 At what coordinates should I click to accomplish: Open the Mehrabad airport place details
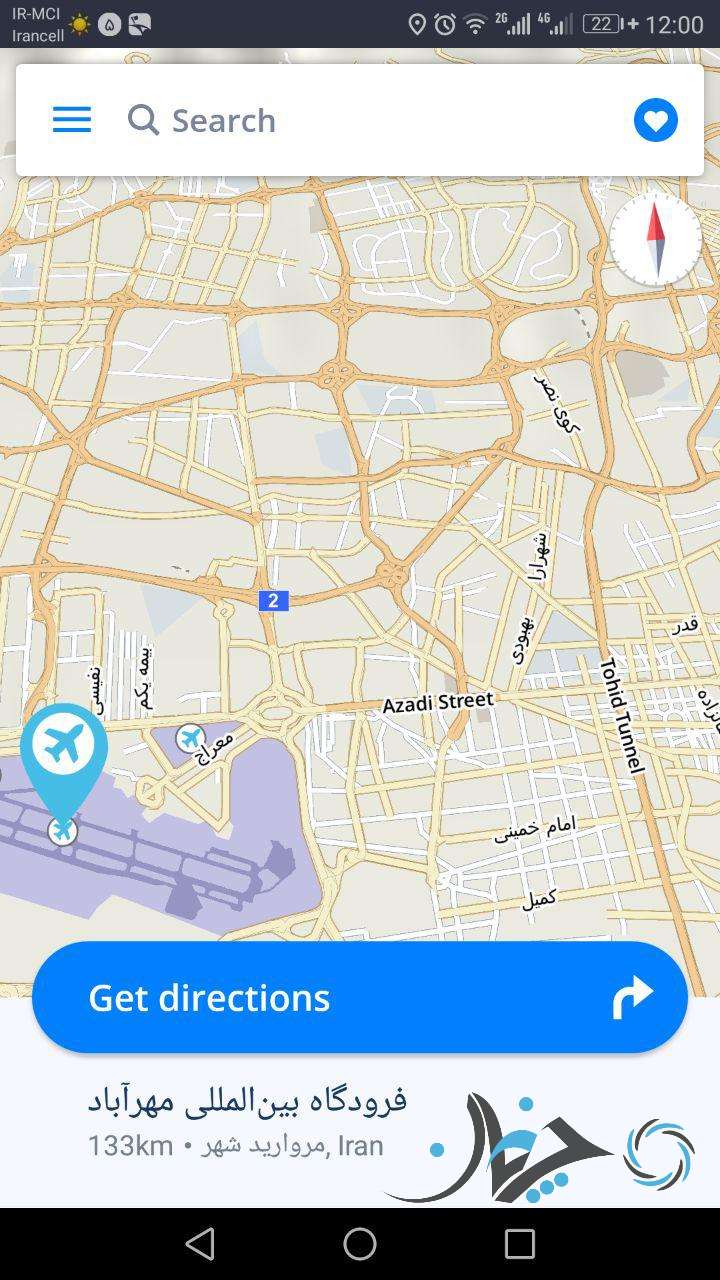click(248, 1122)
